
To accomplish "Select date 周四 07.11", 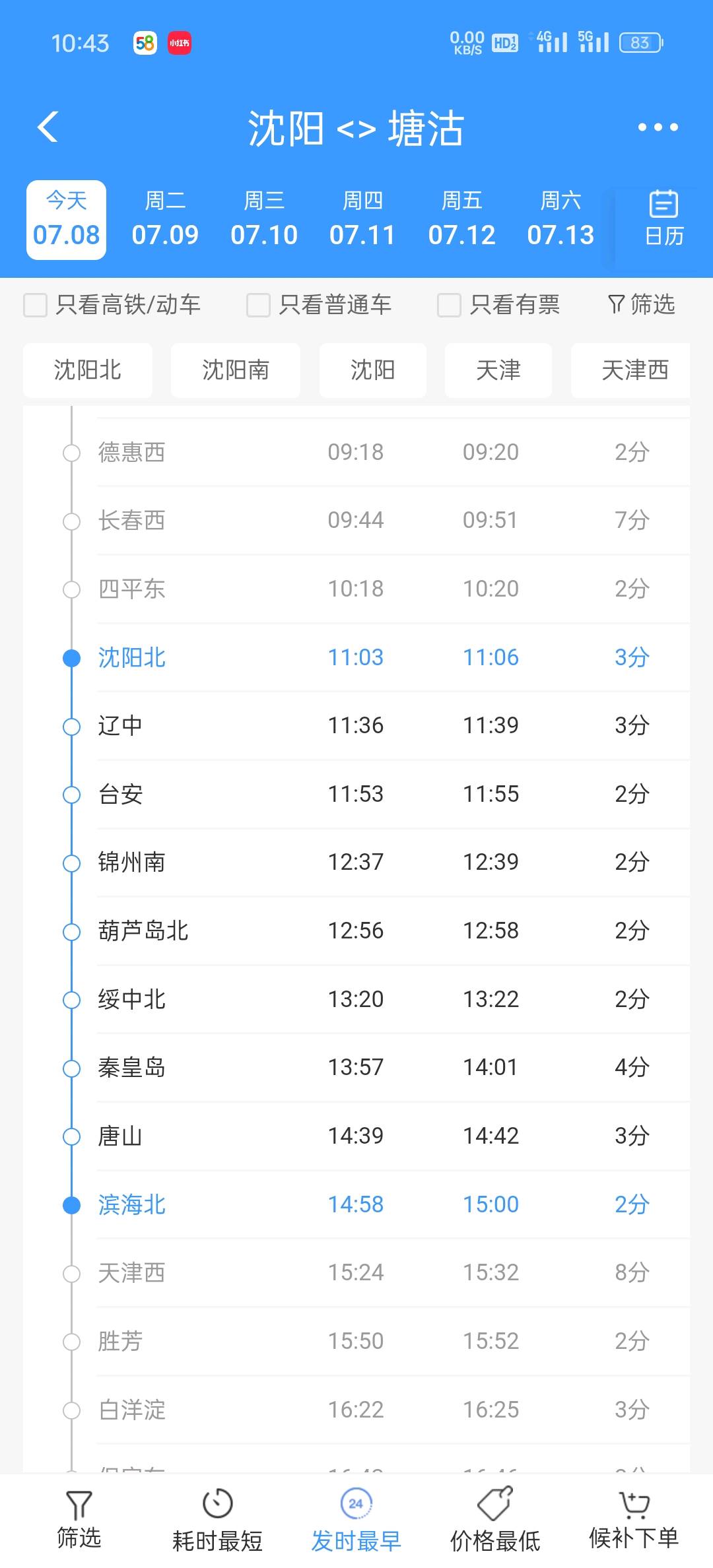I will pos(362,220).
